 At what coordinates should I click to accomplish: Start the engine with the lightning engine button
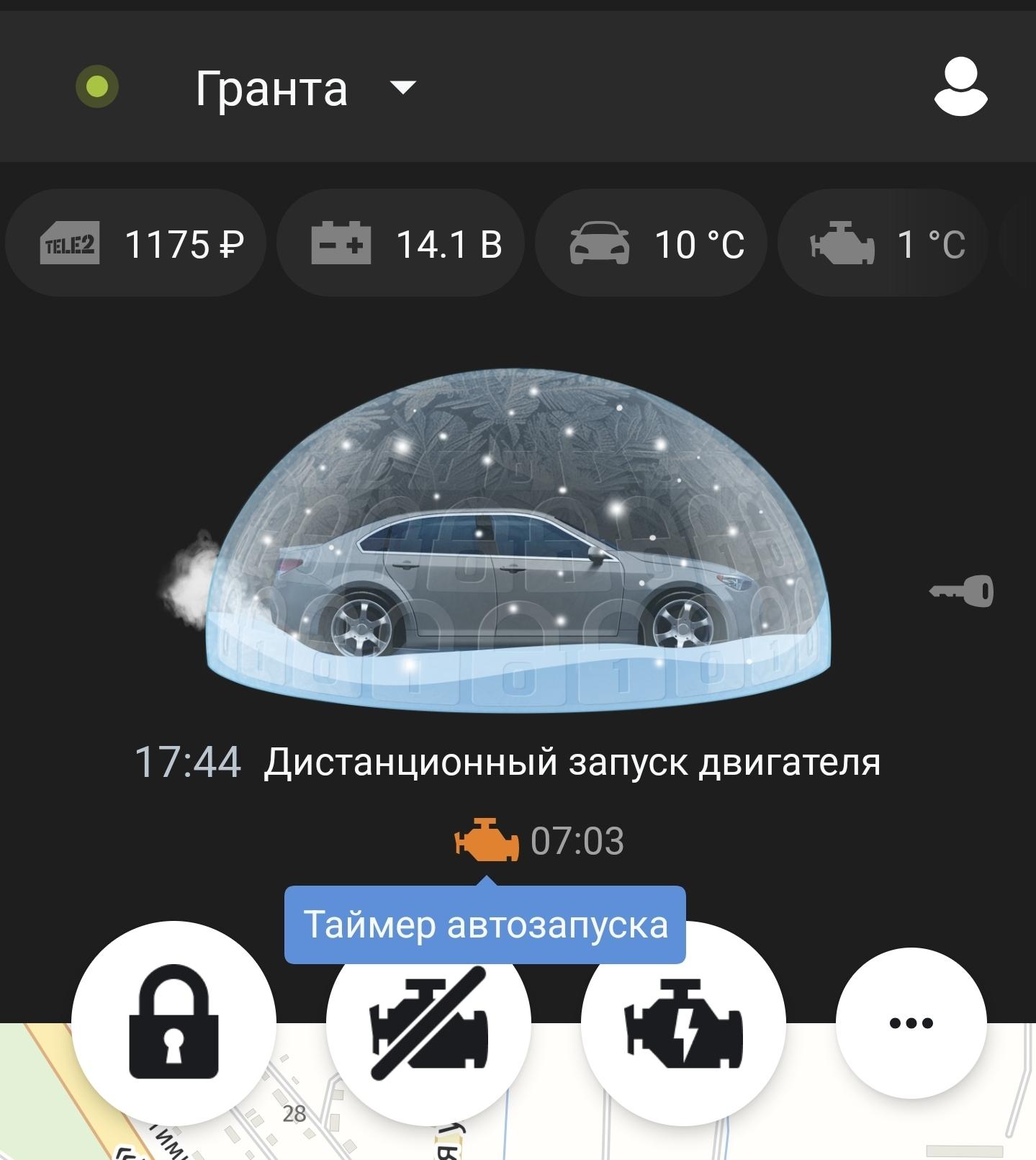coord(683,1022)
